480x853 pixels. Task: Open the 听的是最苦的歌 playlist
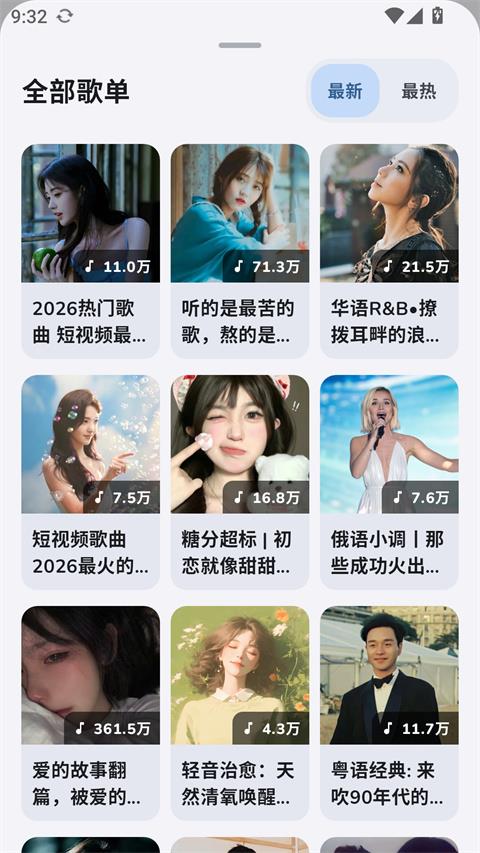tap(240, 251)
